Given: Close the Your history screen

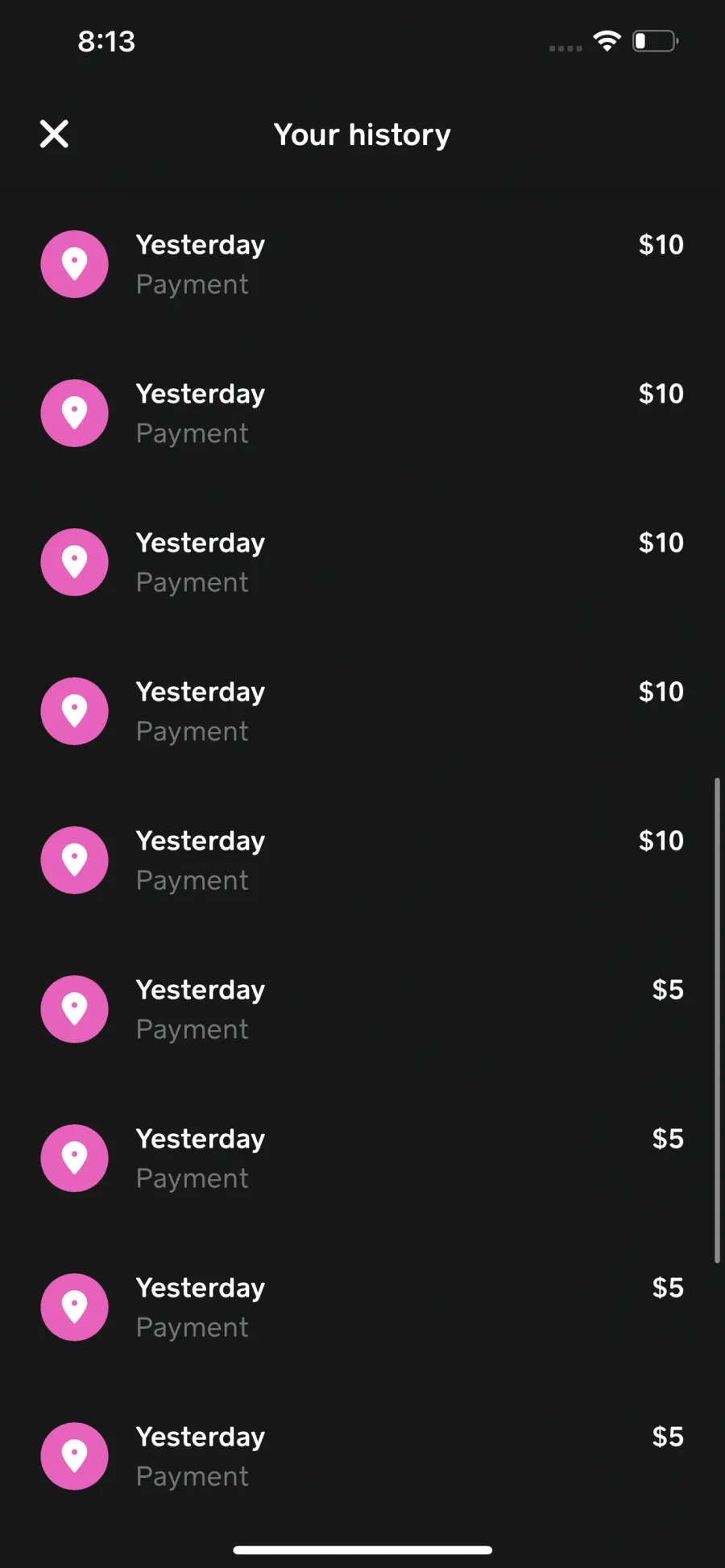Looking at the screenshot, I should coord(54,134).
